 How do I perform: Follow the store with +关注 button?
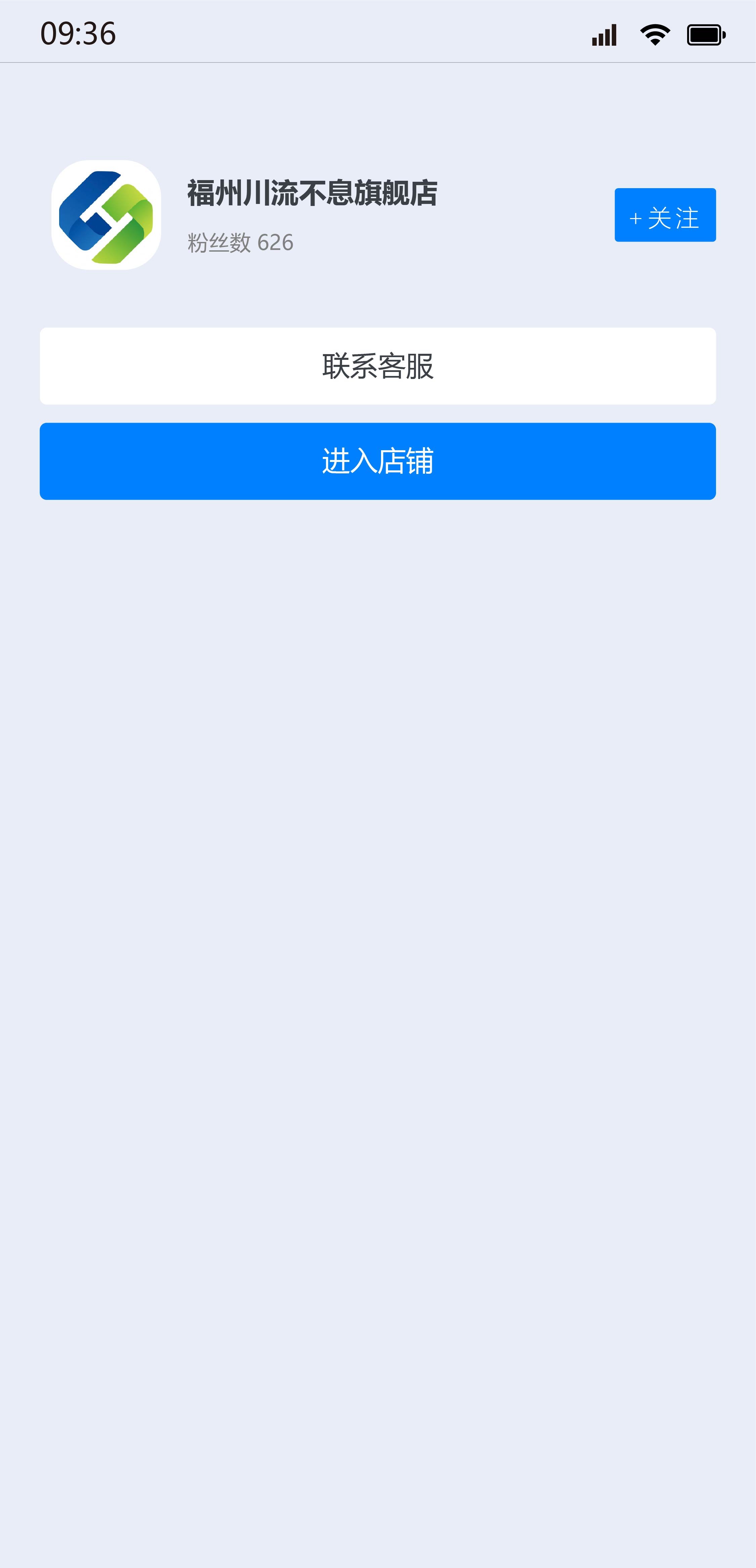665,215
